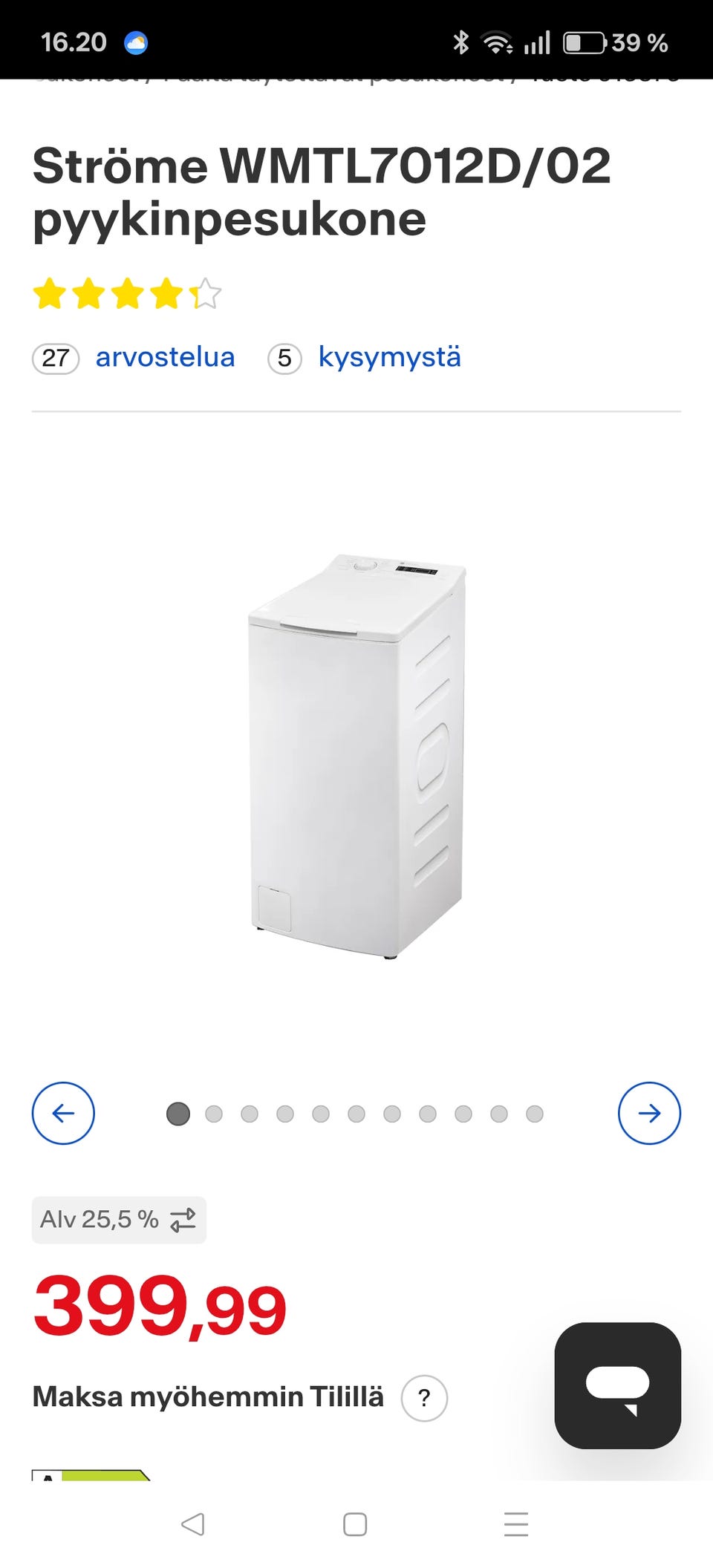This screenshot has width=713, height=1568.
Task: Jump to the last image dot
Action: tap(535, 1114)
